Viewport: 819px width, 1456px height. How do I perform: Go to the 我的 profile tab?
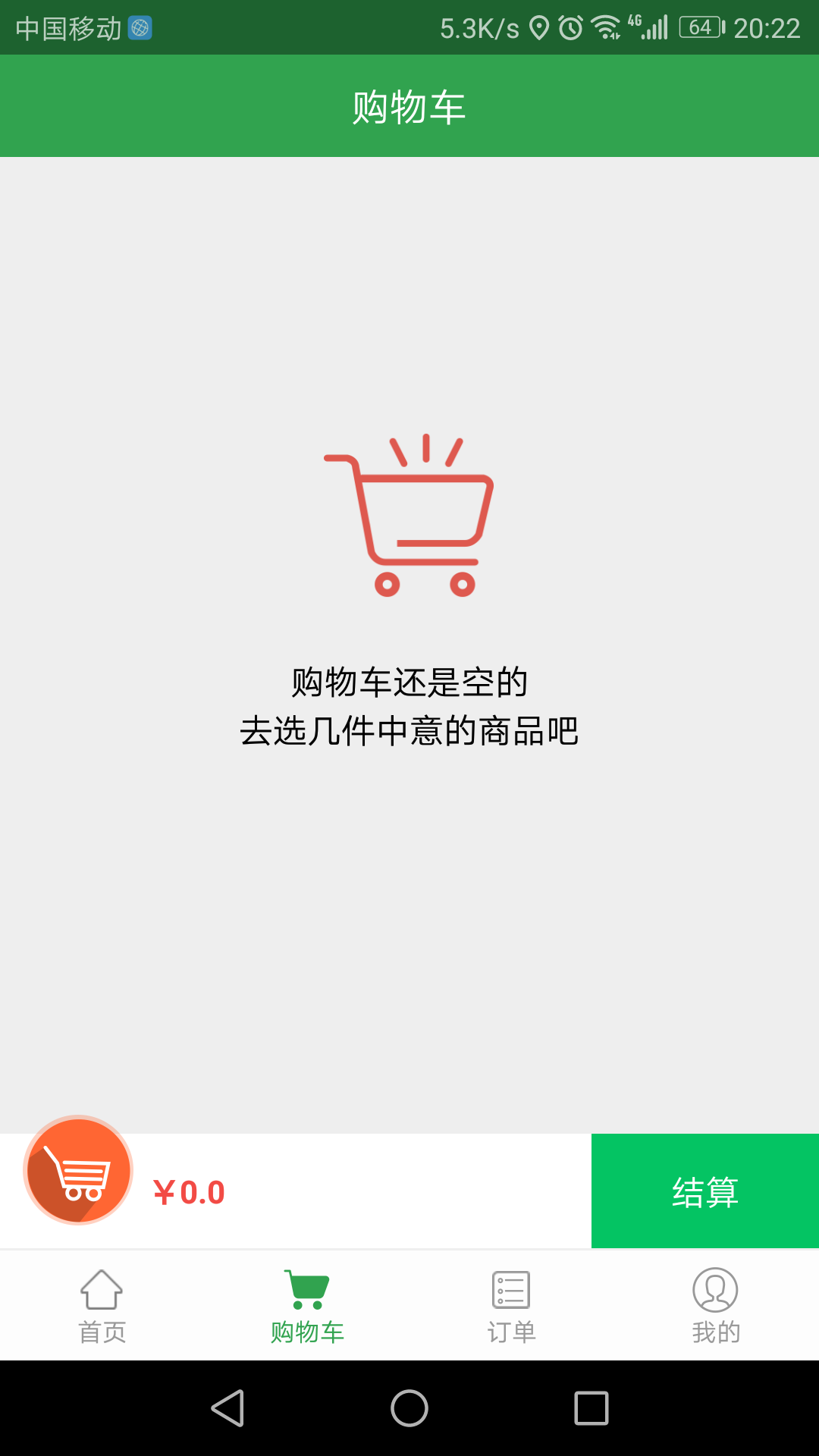tap(716, 1306)
